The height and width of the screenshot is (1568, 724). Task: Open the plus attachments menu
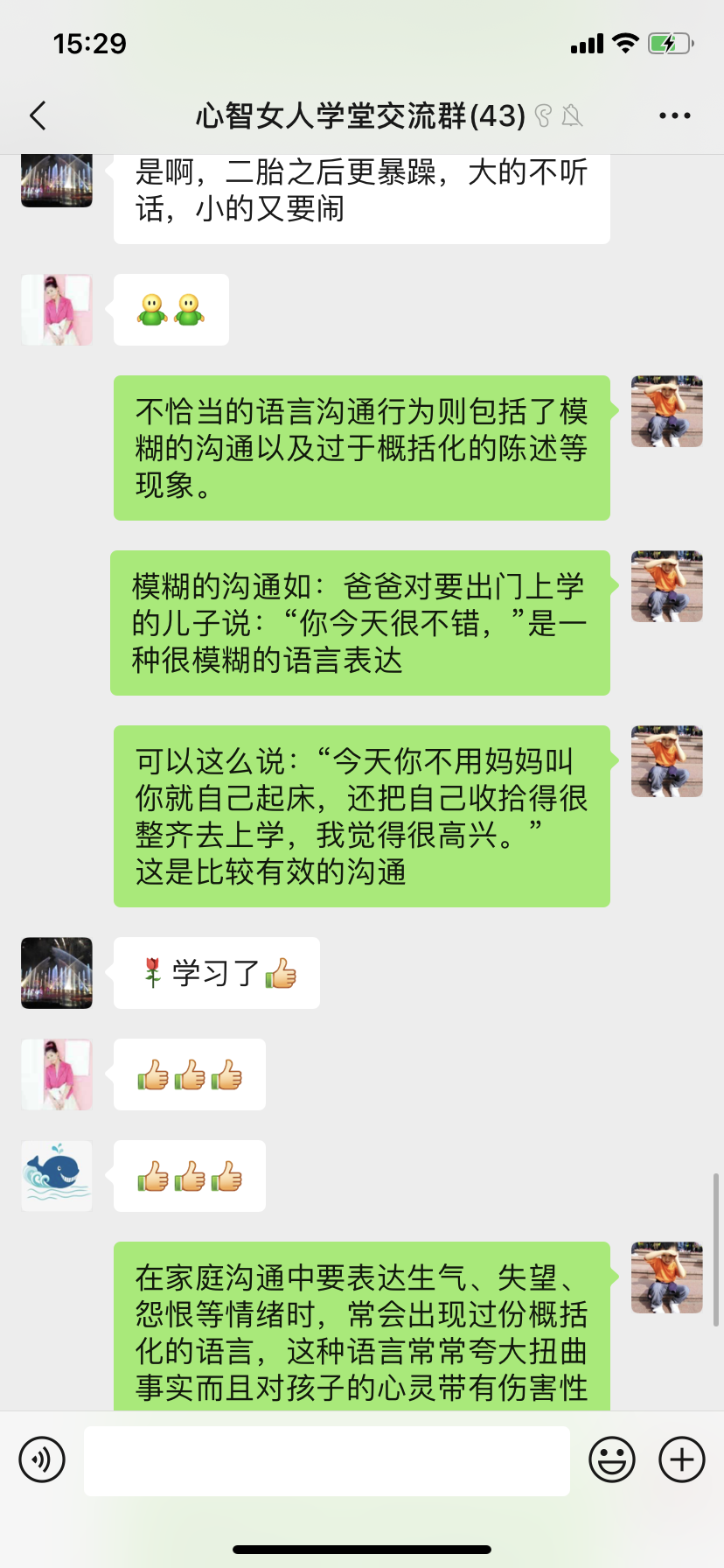(682, 1459)
